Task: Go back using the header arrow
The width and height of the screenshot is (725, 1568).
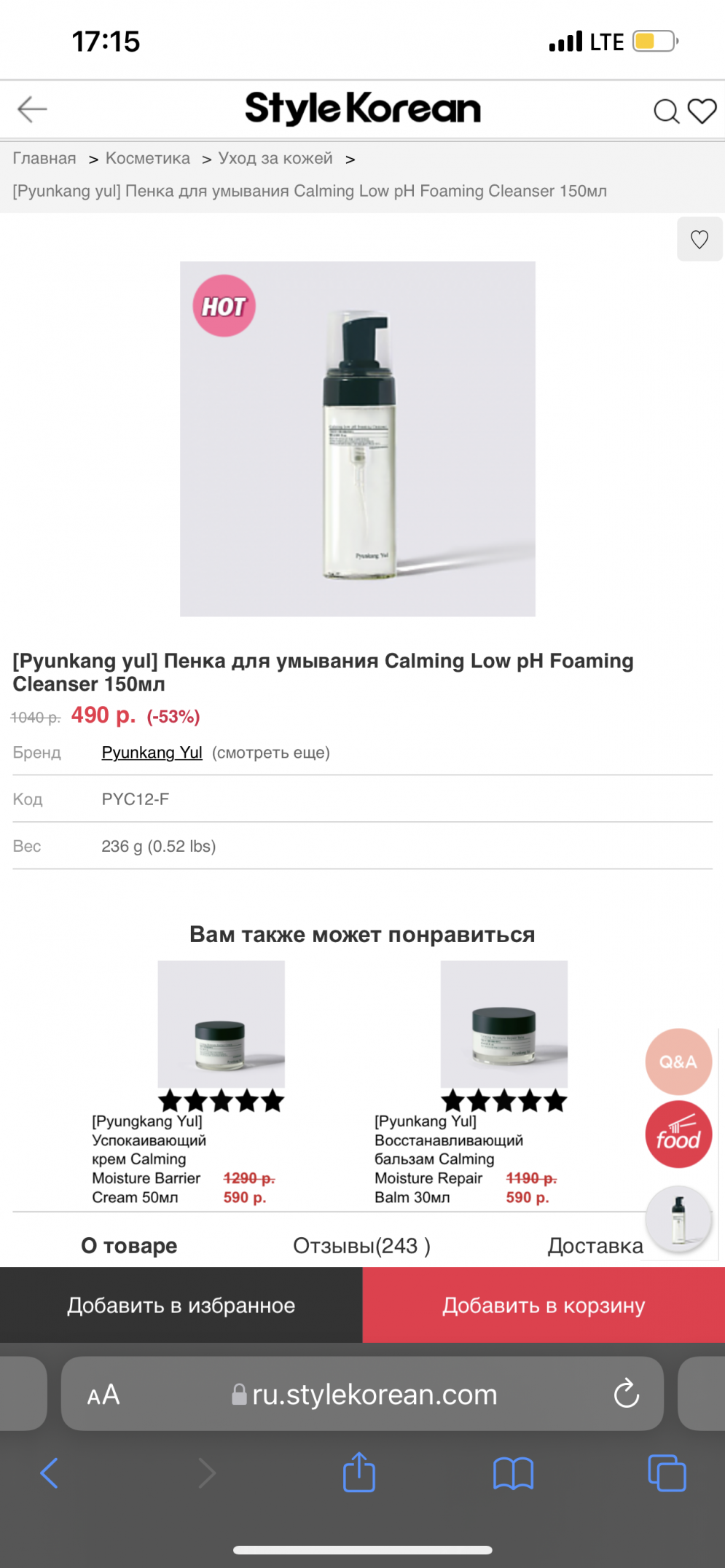Action: [x=32, y=109]
